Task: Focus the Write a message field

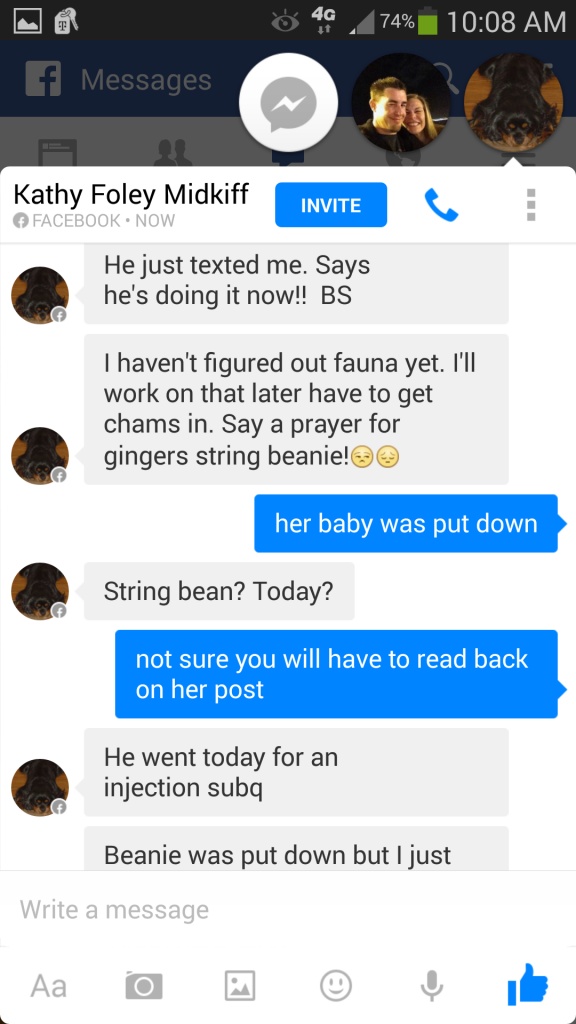Action: coord(288,909)
